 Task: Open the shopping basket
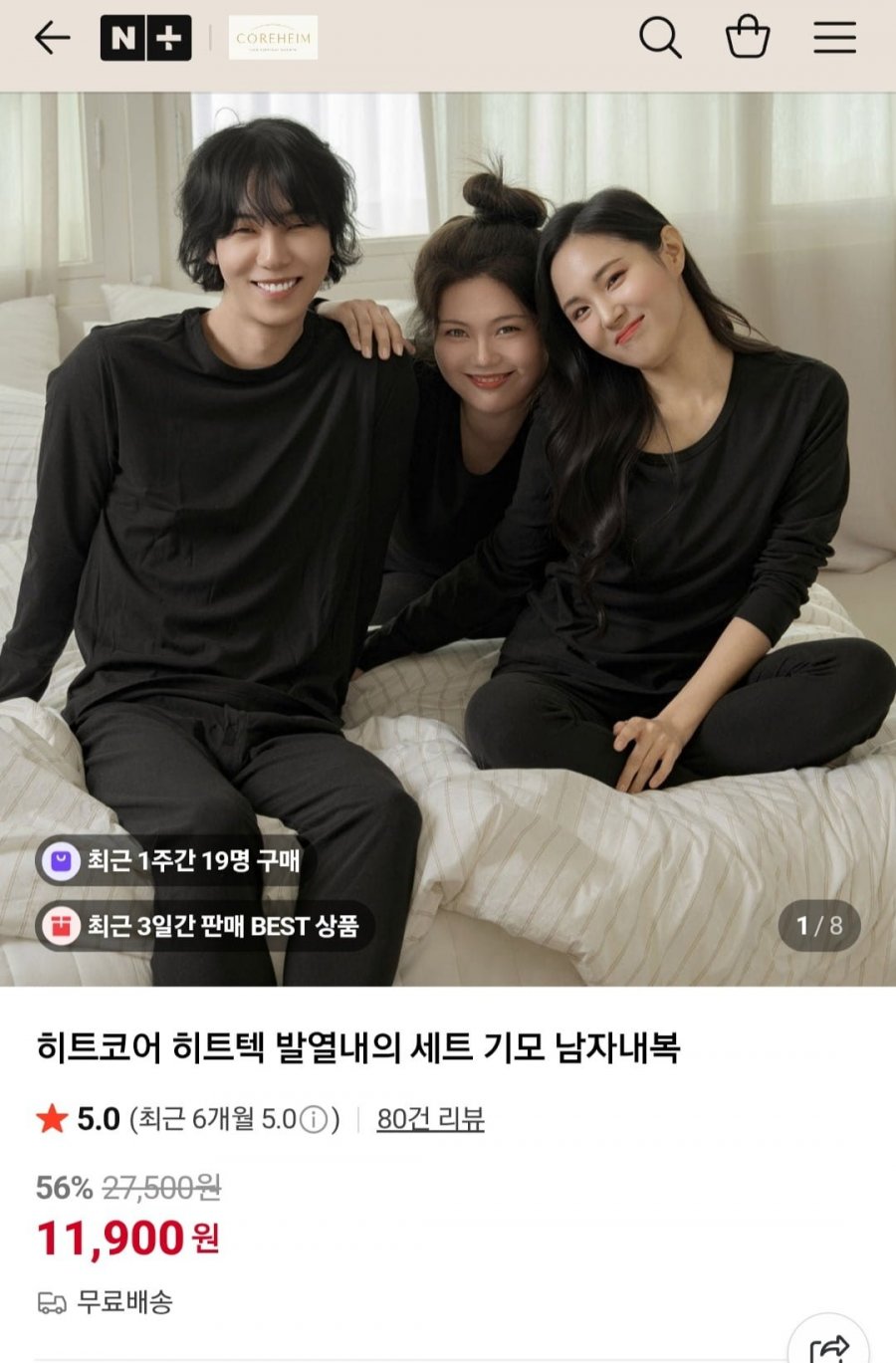pos(747,38)
